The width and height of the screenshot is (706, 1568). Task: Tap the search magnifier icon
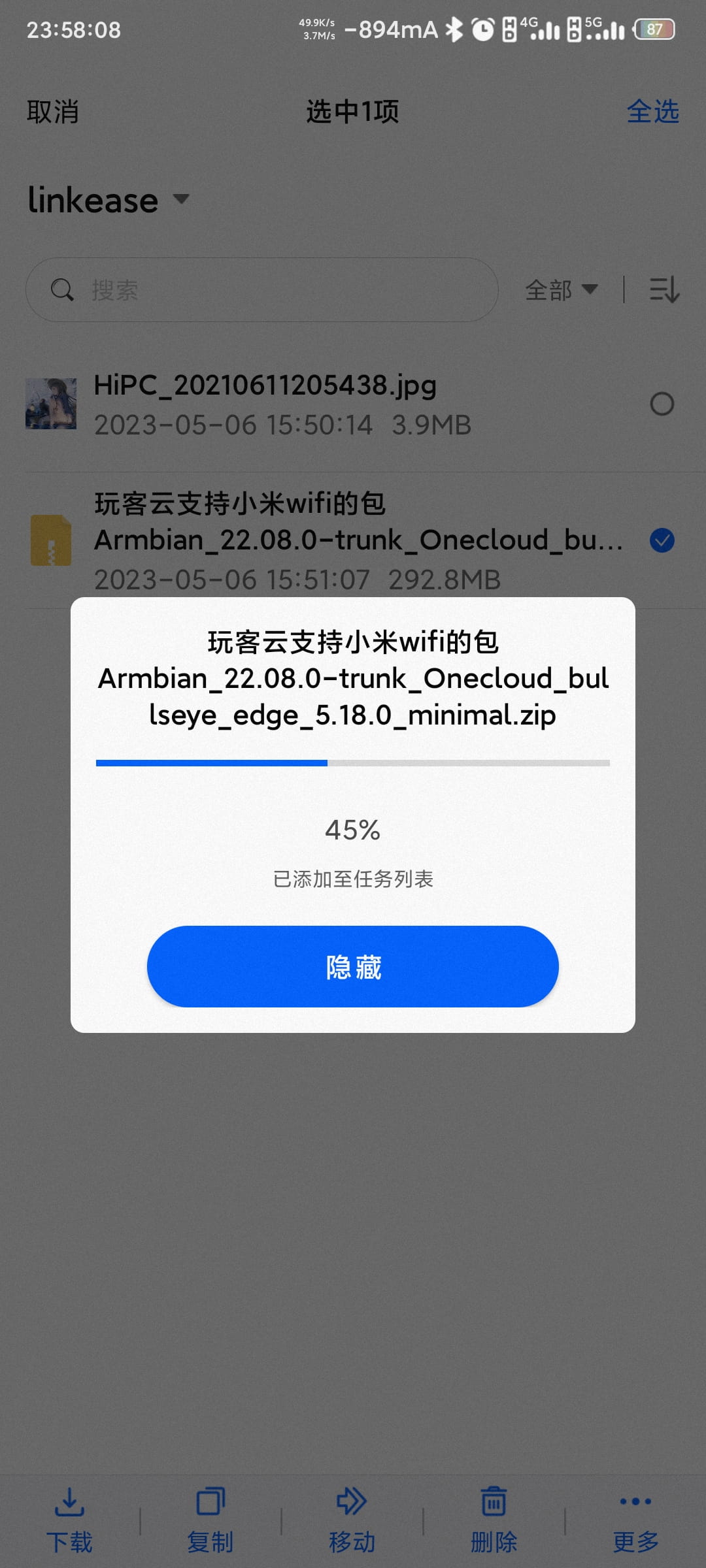tap(62, 289)
